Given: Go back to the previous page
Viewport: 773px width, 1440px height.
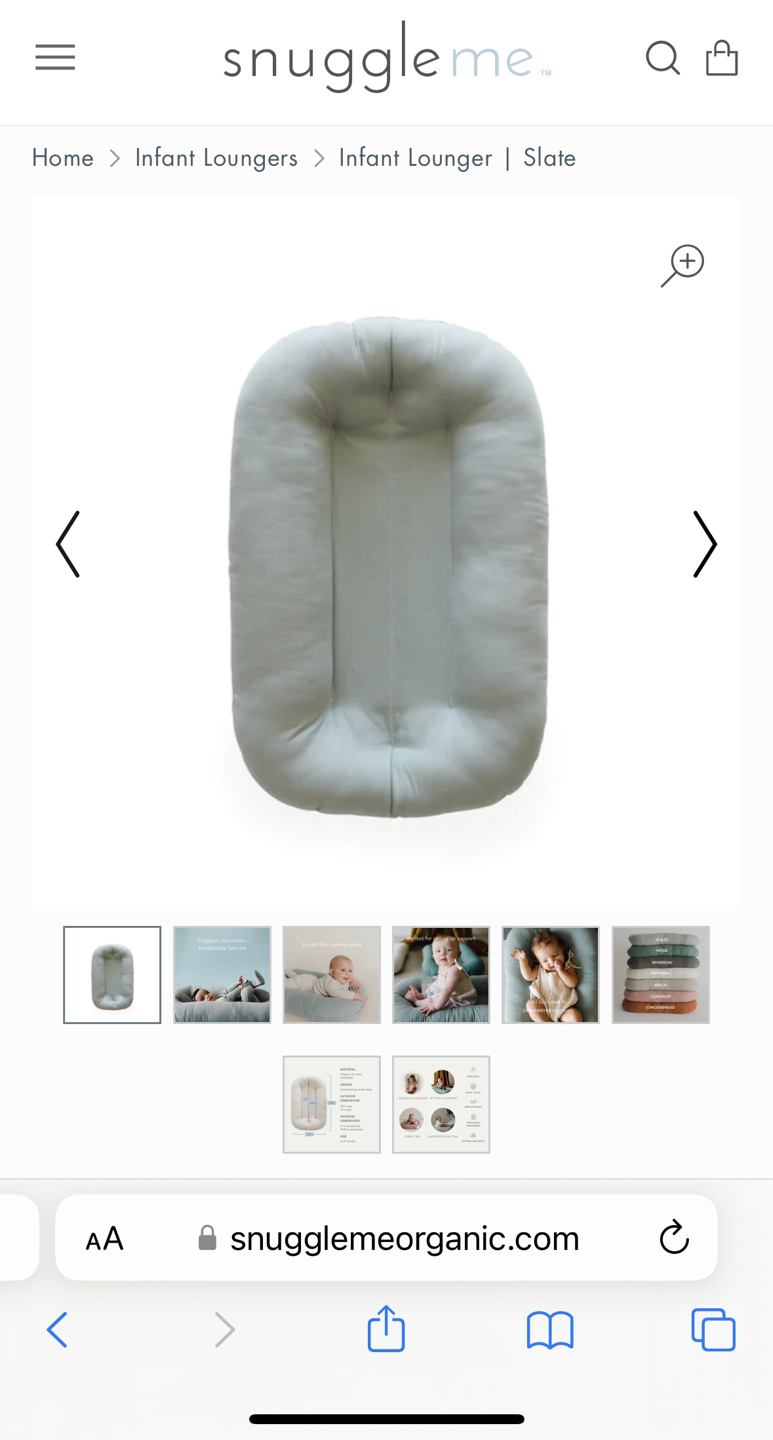Looking at the screenshot, I should pos(57,1330).
